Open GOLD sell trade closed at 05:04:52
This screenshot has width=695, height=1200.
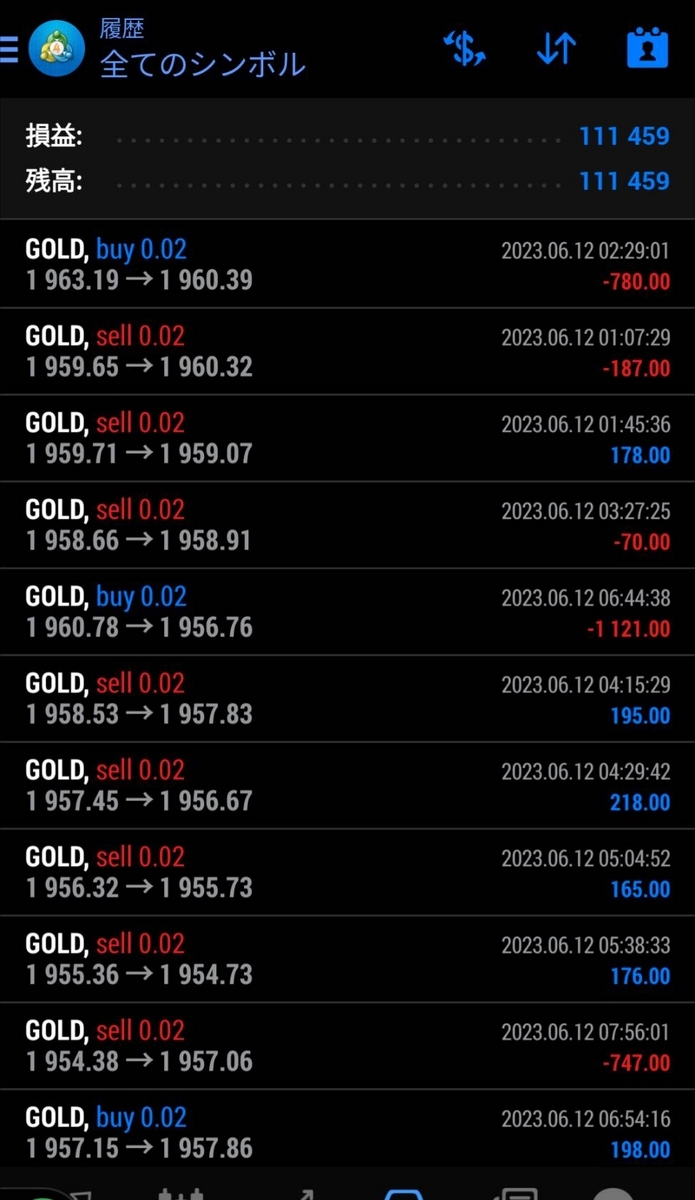click(x=347, y=873)
